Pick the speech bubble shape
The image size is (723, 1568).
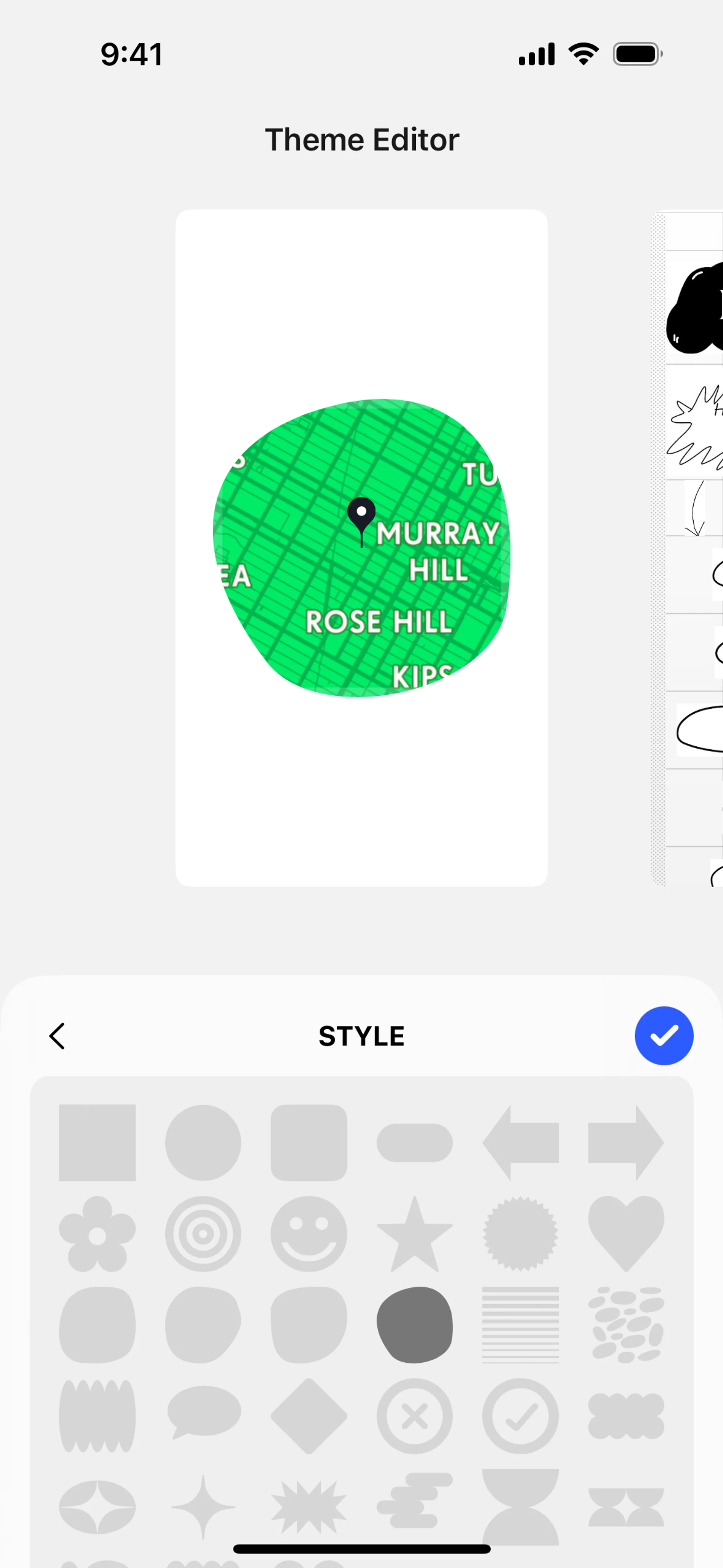tap(203, 1415)
